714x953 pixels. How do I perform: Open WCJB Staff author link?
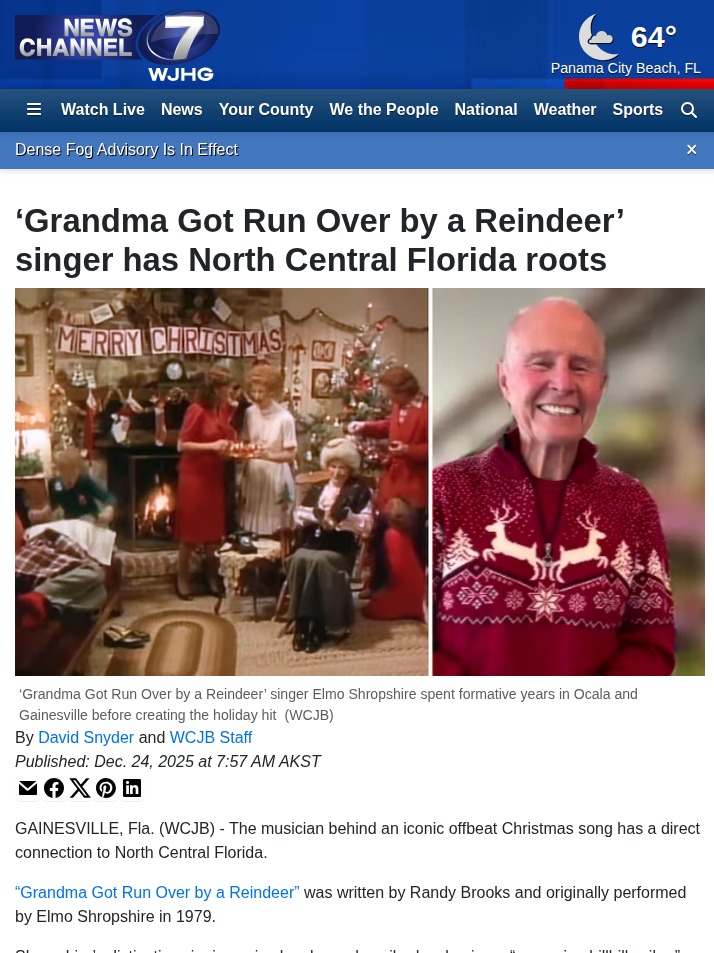210,737
